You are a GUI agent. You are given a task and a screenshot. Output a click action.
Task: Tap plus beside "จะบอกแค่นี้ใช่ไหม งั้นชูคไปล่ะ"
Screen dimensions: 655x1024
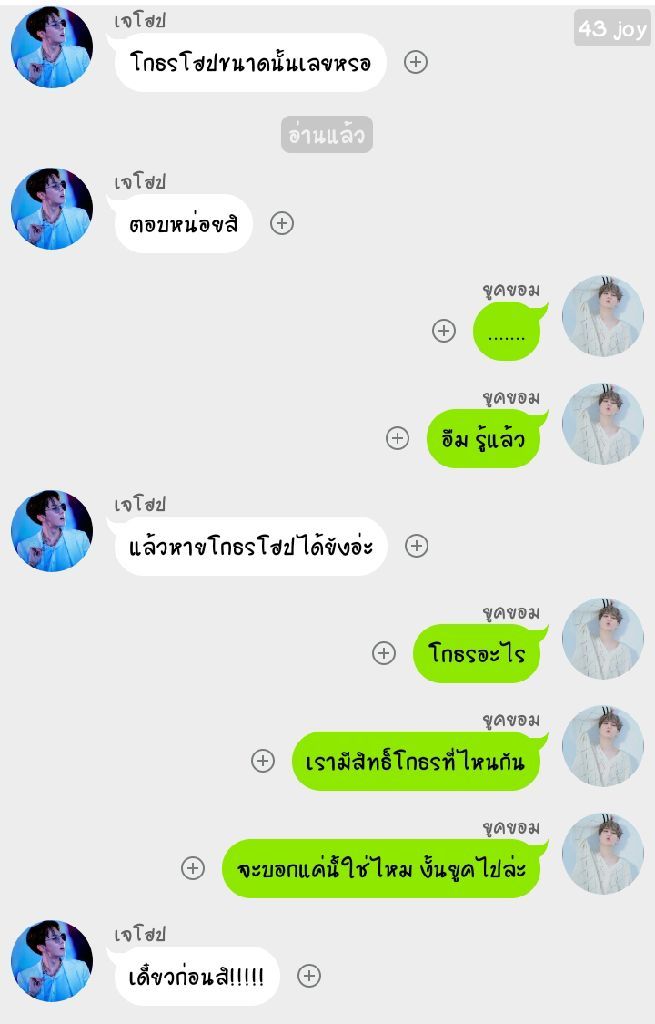coord(193,868)
